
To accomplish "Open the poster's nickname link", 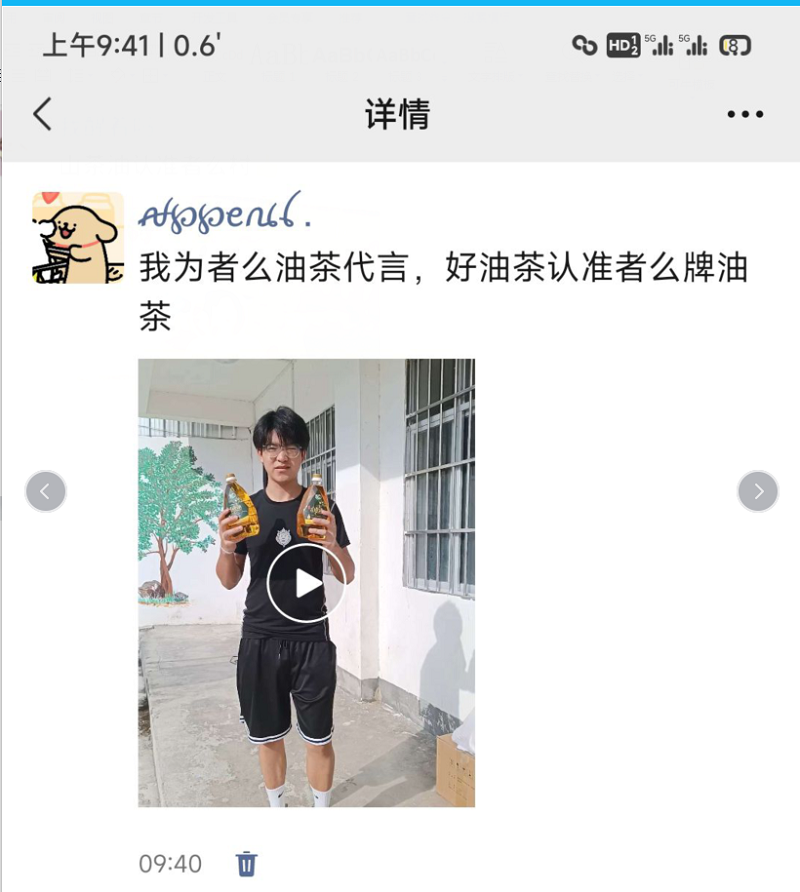I will [224, 214].
